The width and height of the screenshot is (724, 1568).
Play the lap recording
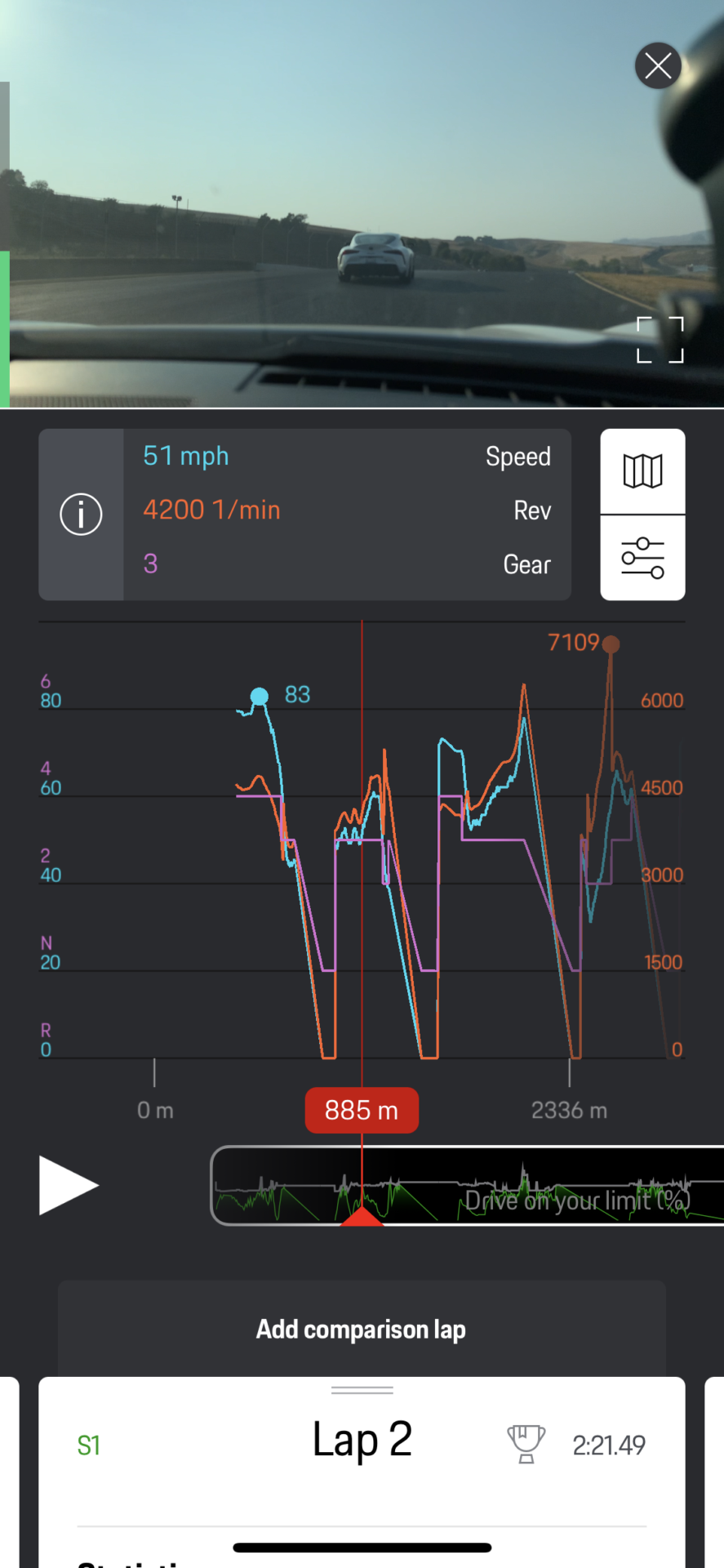pos(69,1185)
